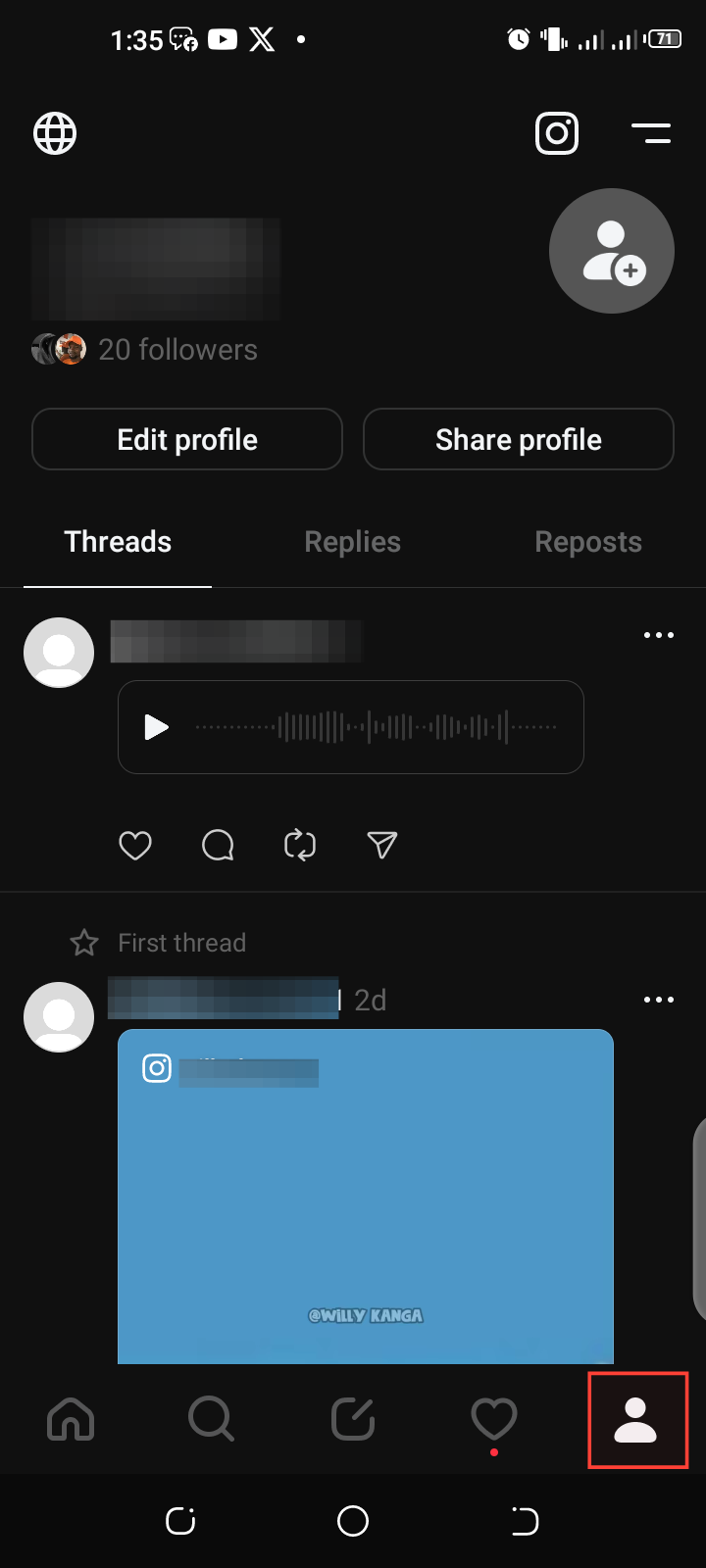Add a profile picture
The height and width of the screenshot is (1568, 706).
pyautogui.click(x=612, y=251)
